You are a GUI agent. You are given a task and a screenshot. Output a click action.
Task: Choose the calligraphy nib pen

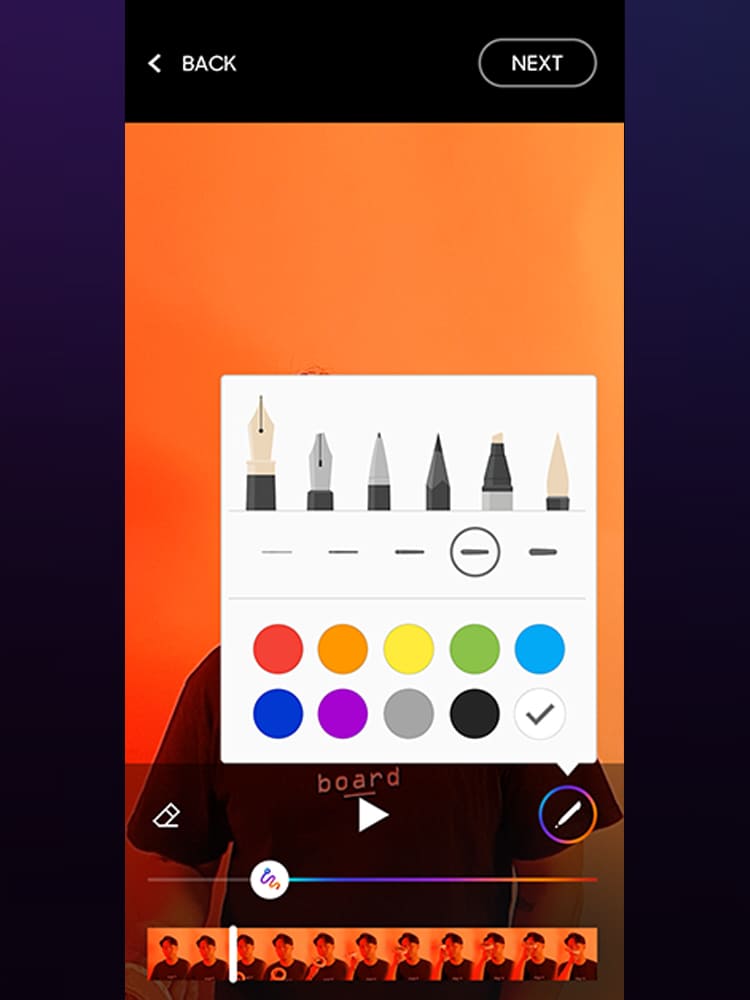(x=320, y=472)
